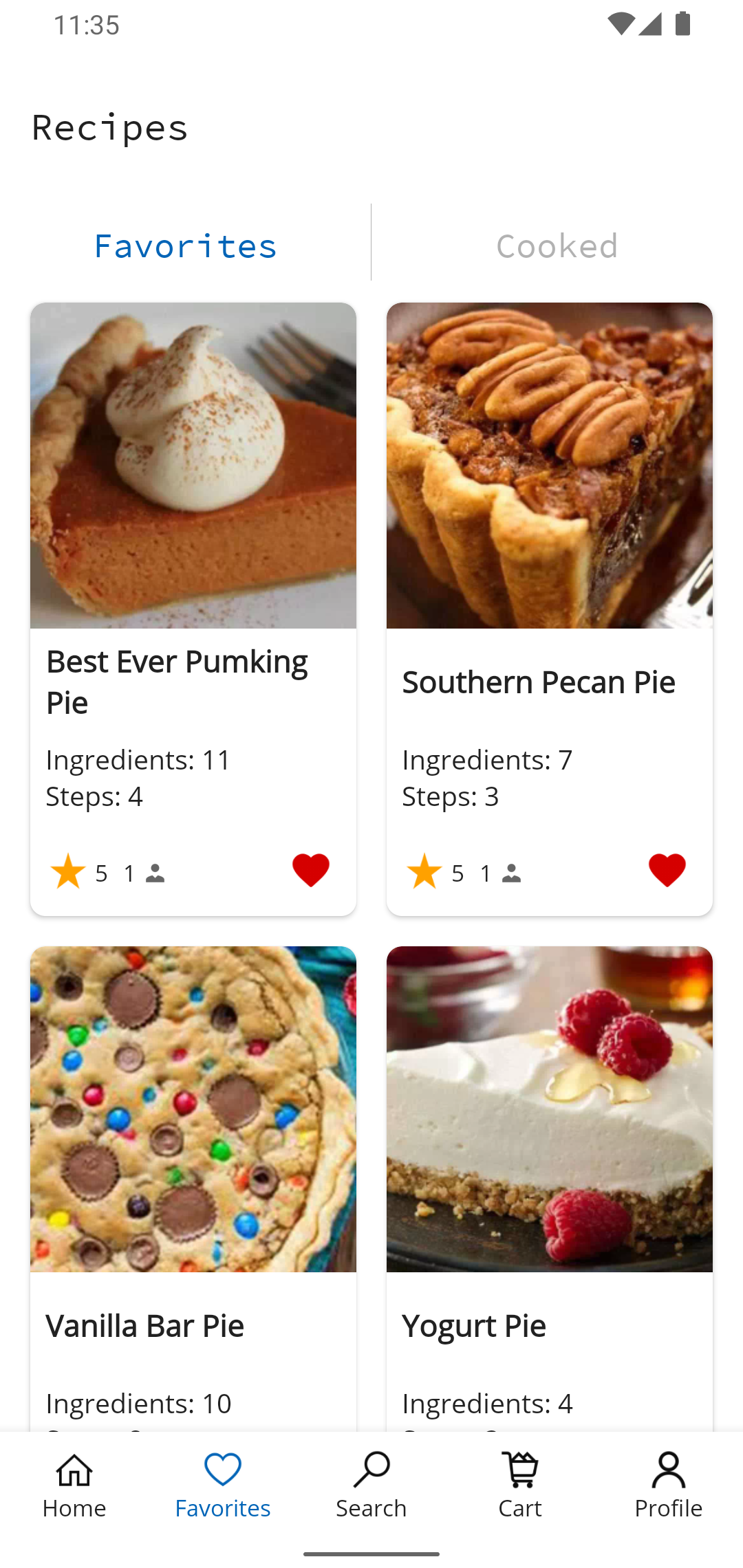Open the Best Ever Pumking Pie recipe
The width and height of the screenshot is (743, 1568).
(193, 609)
